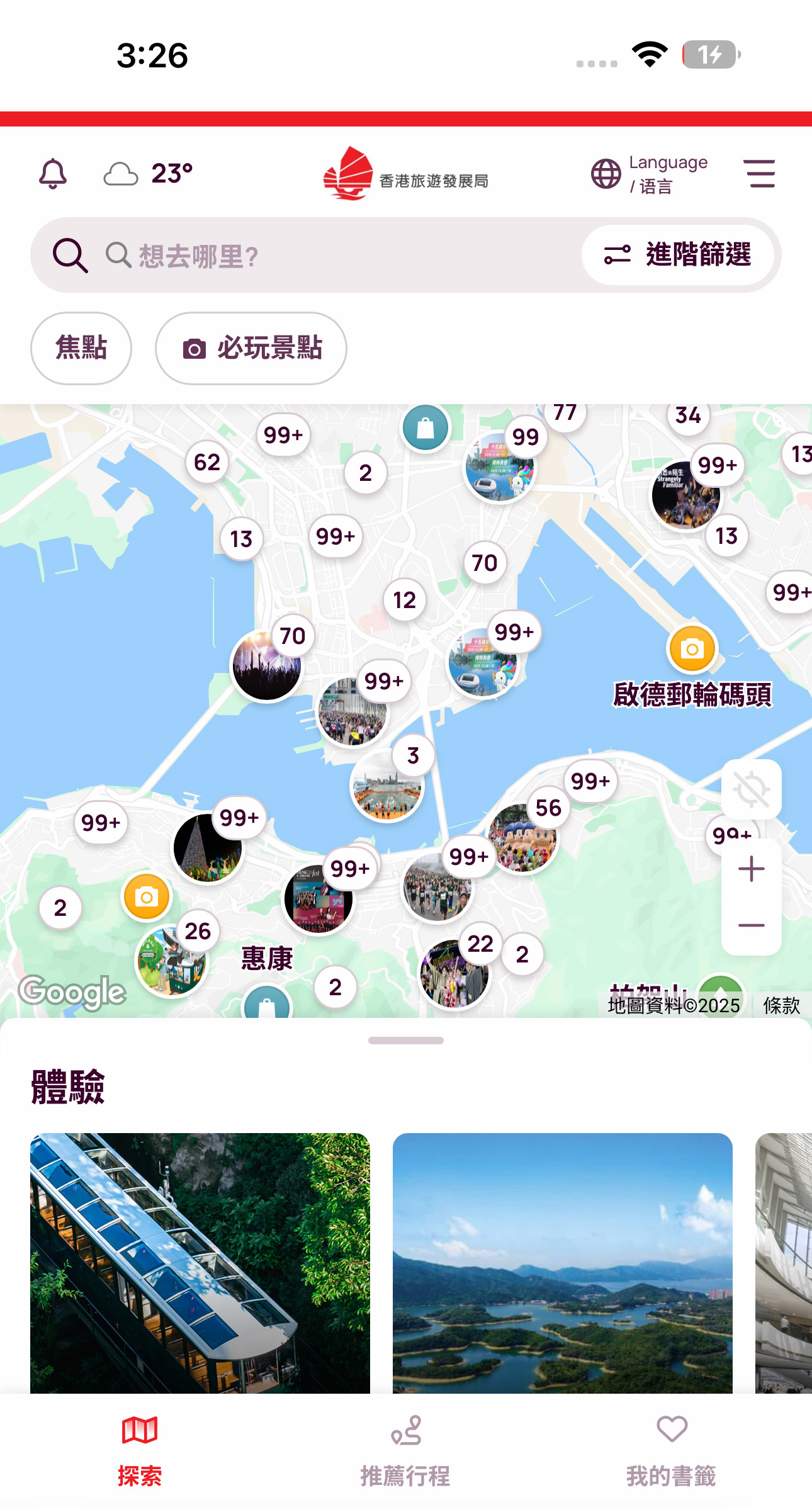
Task: Tap the search magnifier icon
Action: click(70, 254)
